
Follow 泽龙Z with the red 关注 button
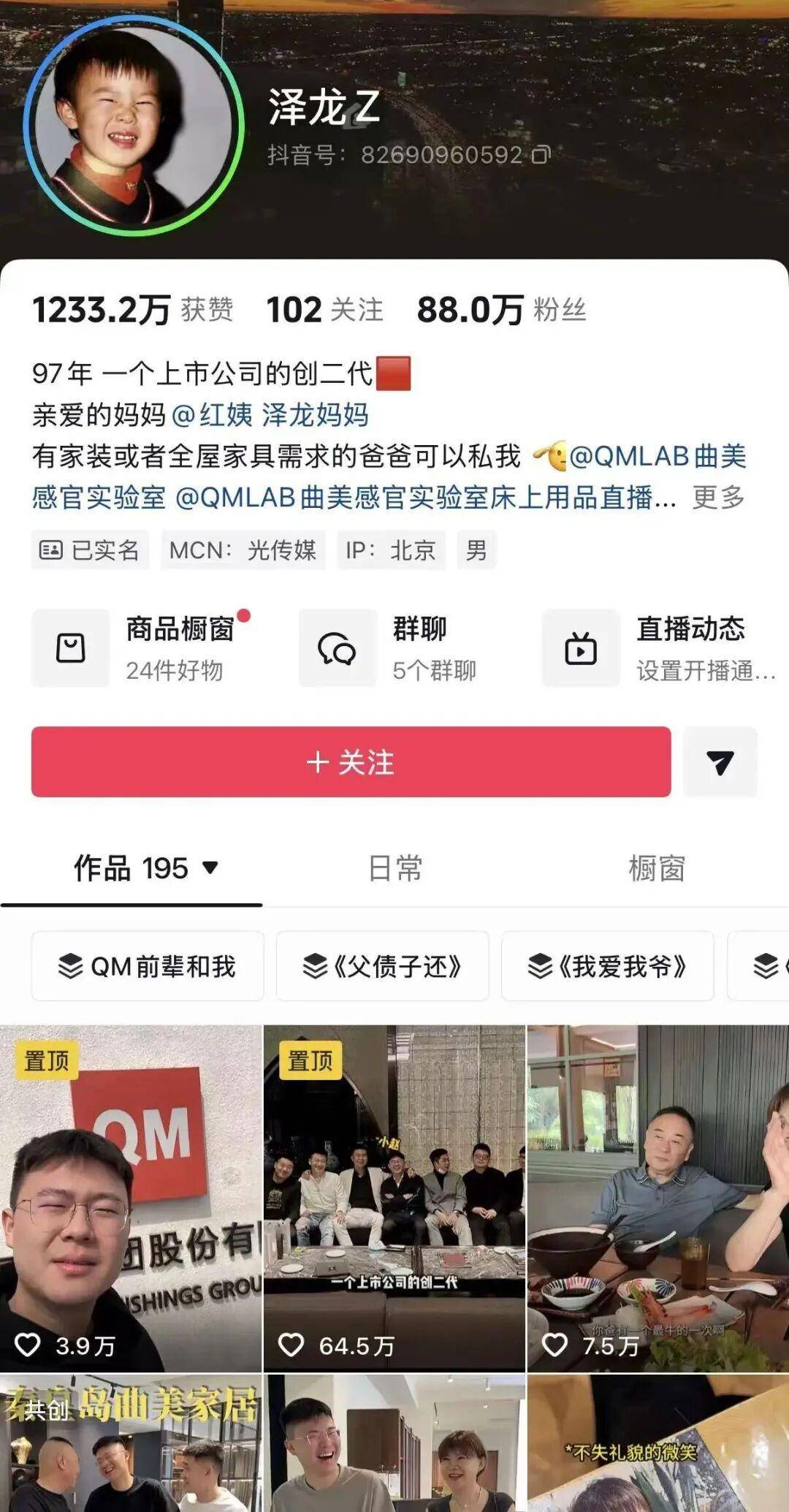pyautogui.click(x=351, y=761)
